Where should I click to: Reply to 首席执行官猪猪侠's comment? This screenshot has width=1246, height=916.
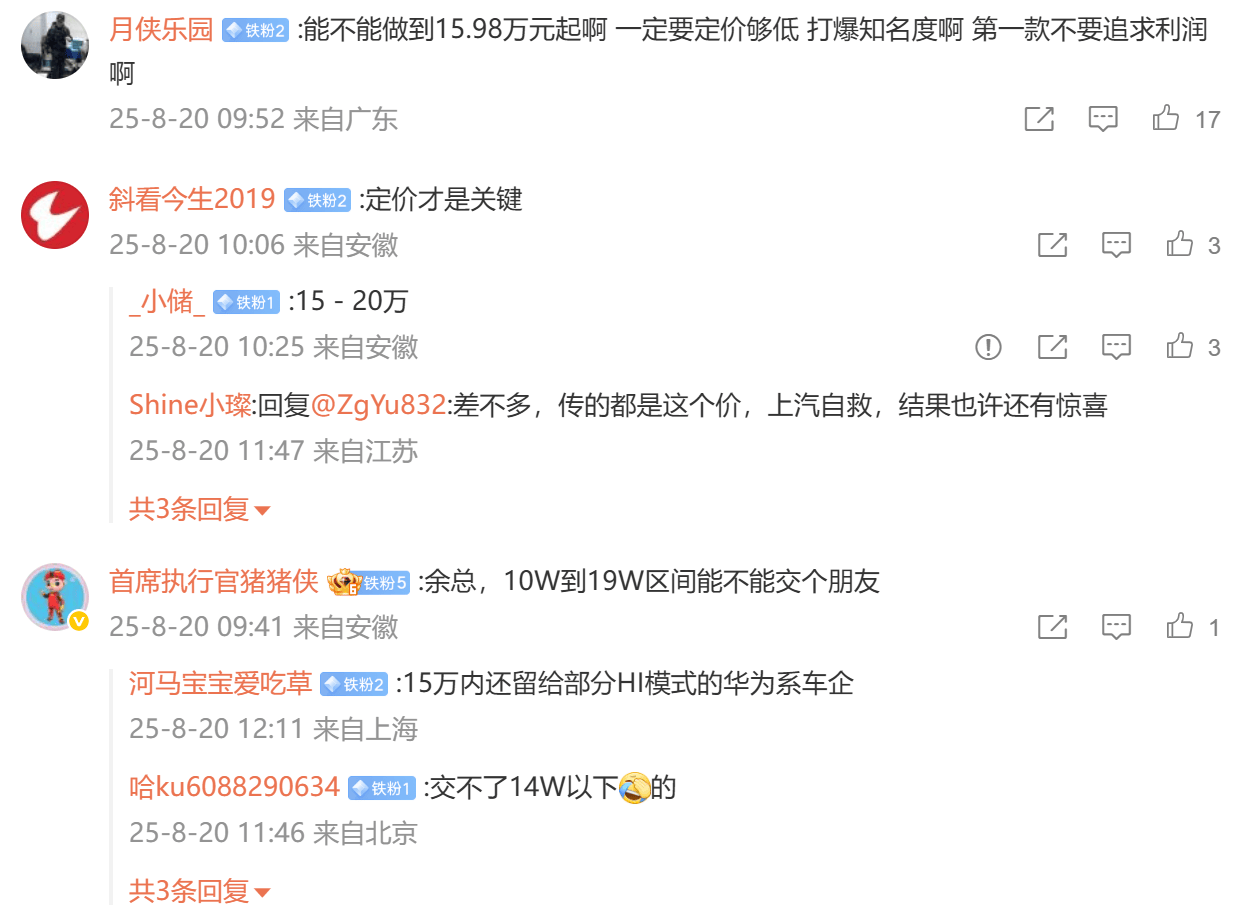click(x=1116, y=627)
